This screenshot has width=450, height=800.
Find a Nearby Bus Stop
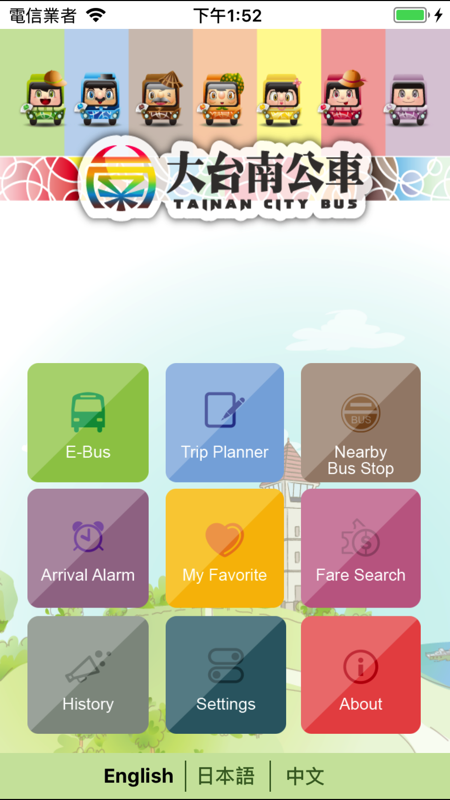[x=361, y=422]
